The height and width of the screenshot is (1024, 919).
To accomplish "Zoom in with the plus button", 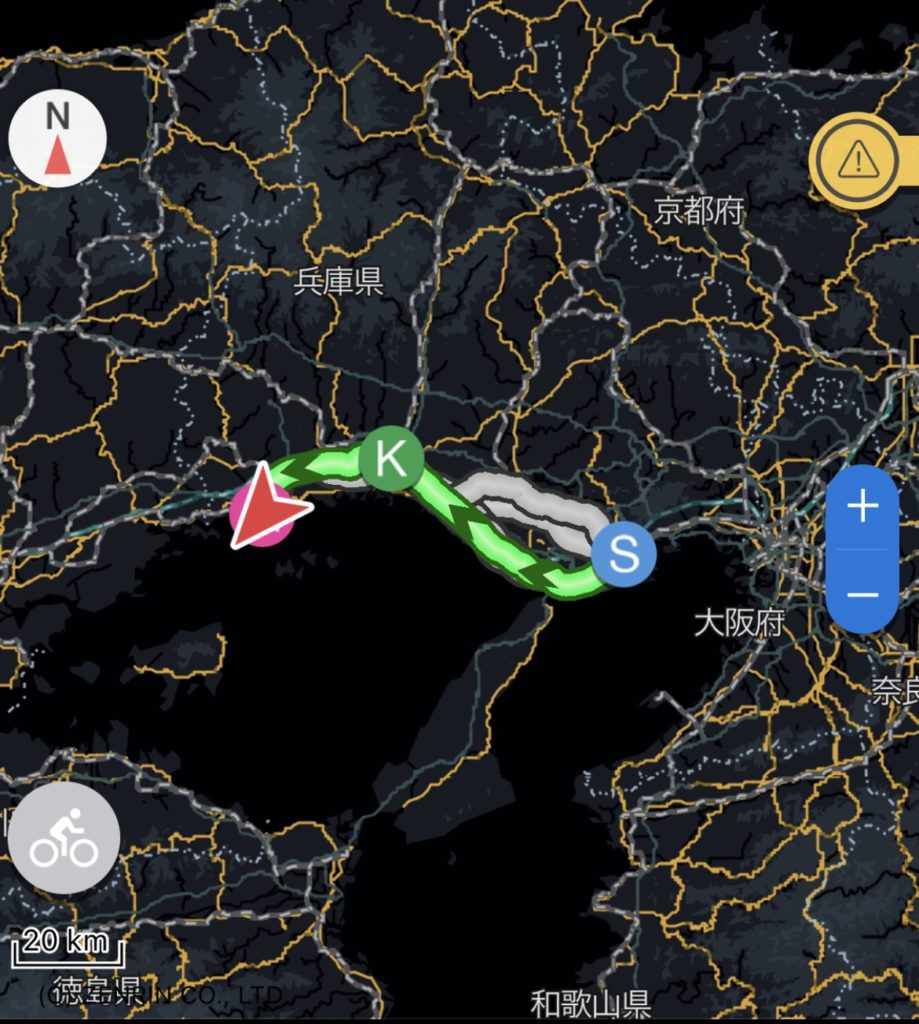I will (x=862, y=507).
